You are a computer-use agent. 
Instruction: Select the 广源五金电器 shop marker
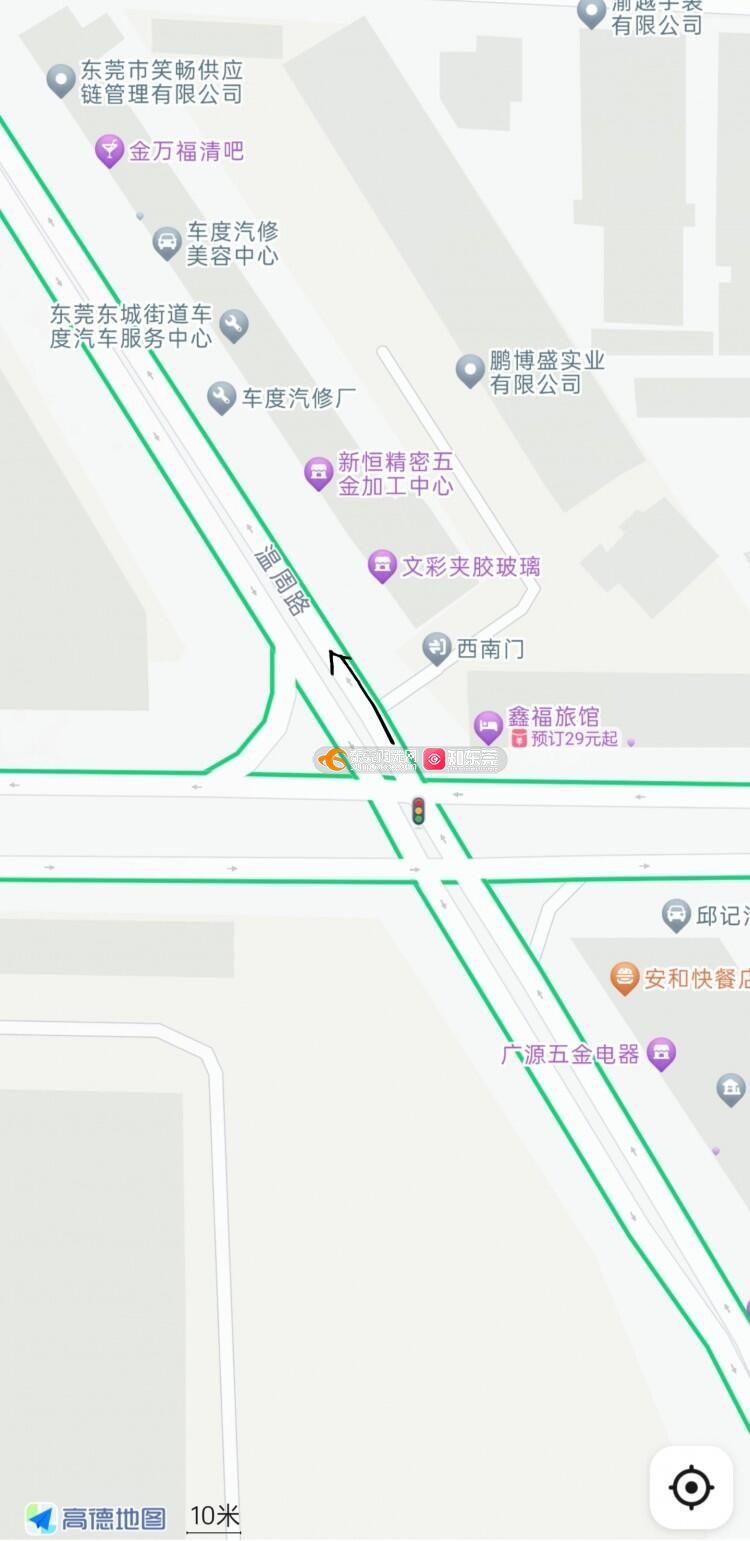(x=661, y=1054)
